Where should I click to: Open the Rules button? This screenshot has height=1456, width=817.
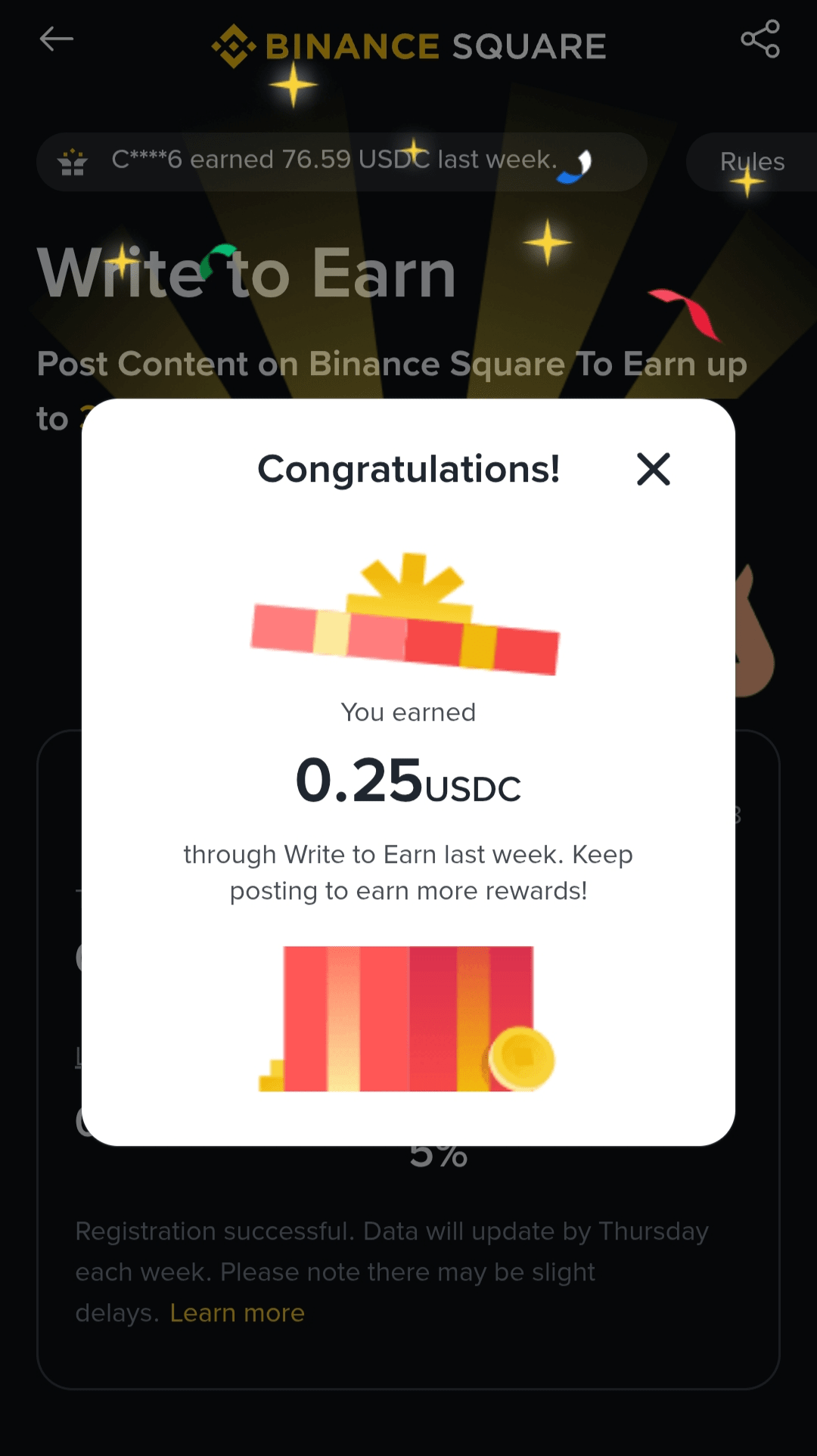point(751,162)
